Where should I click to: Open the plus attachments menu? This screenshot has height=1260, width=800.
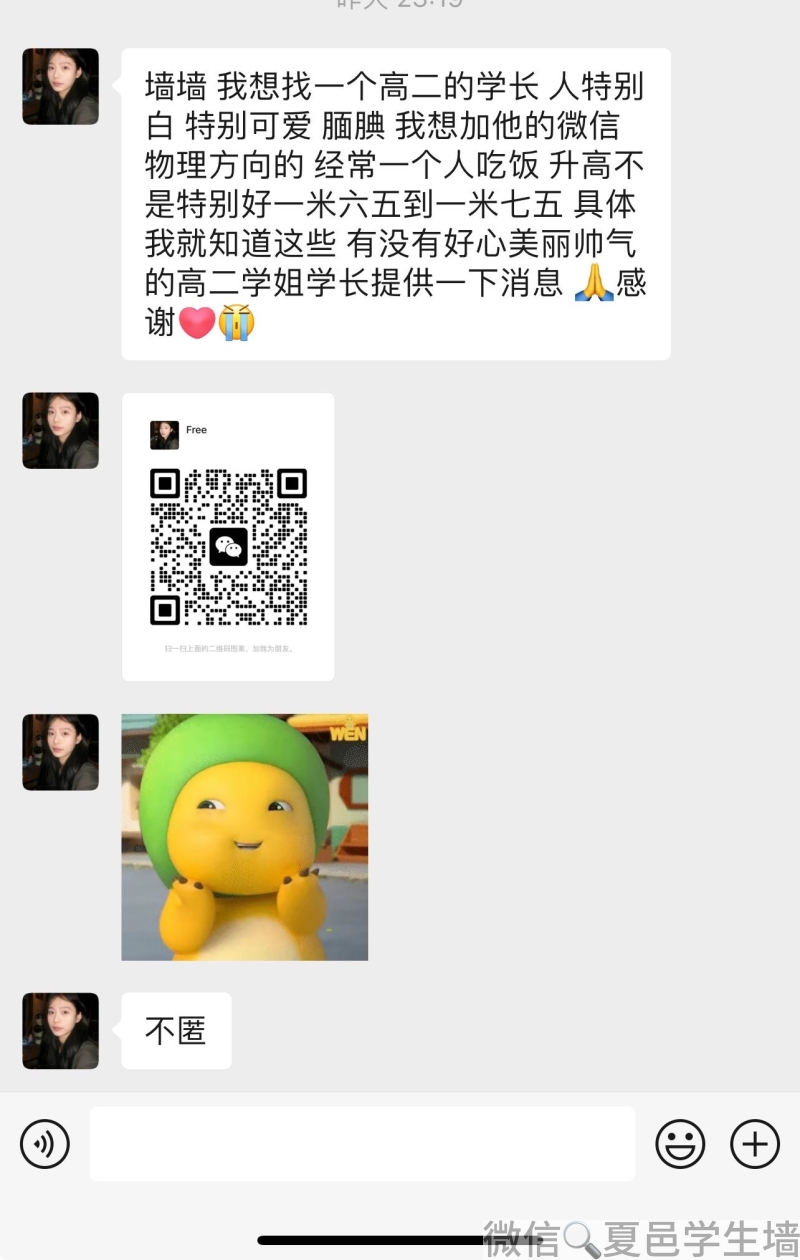pos(754,1144)
